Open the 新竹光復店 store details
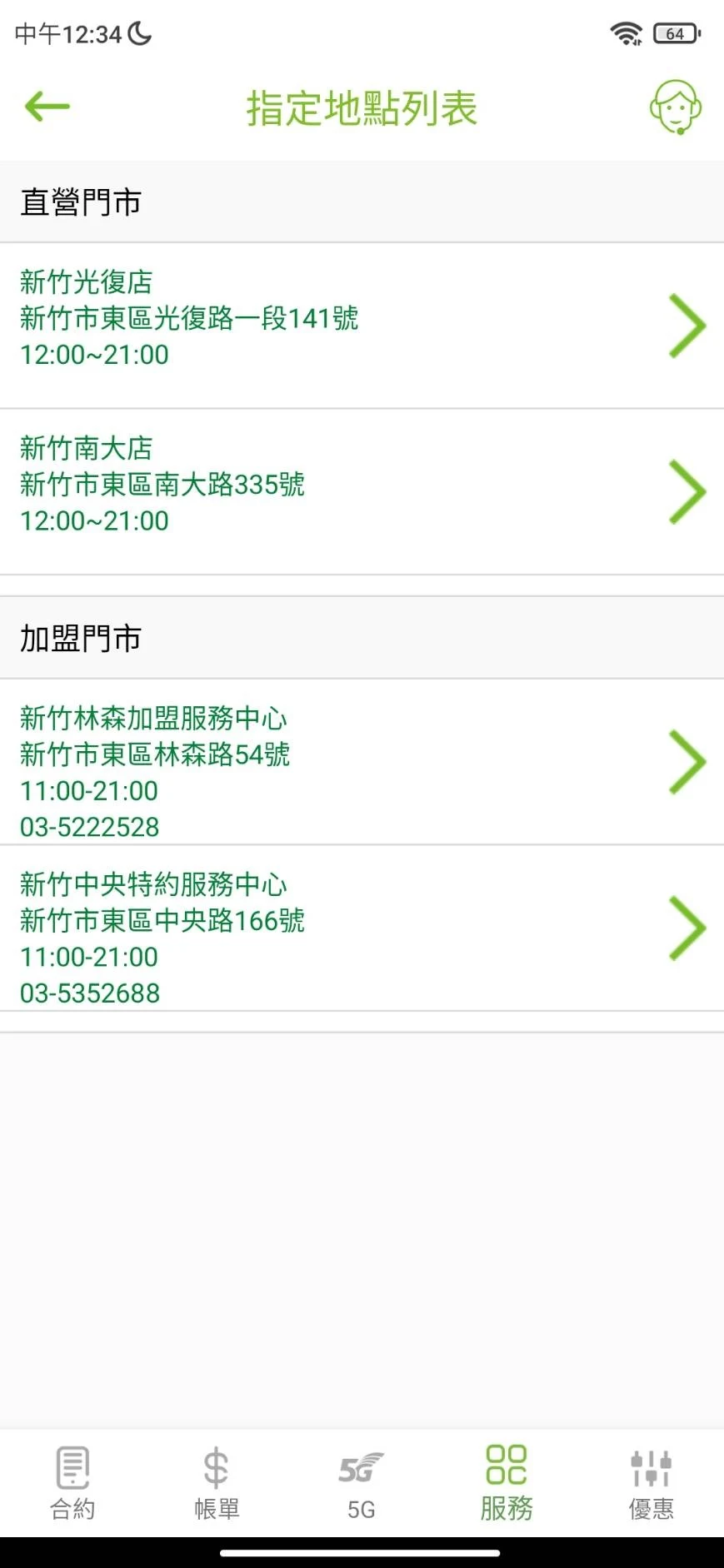The image size is (724, 1568). coord(362,326)
